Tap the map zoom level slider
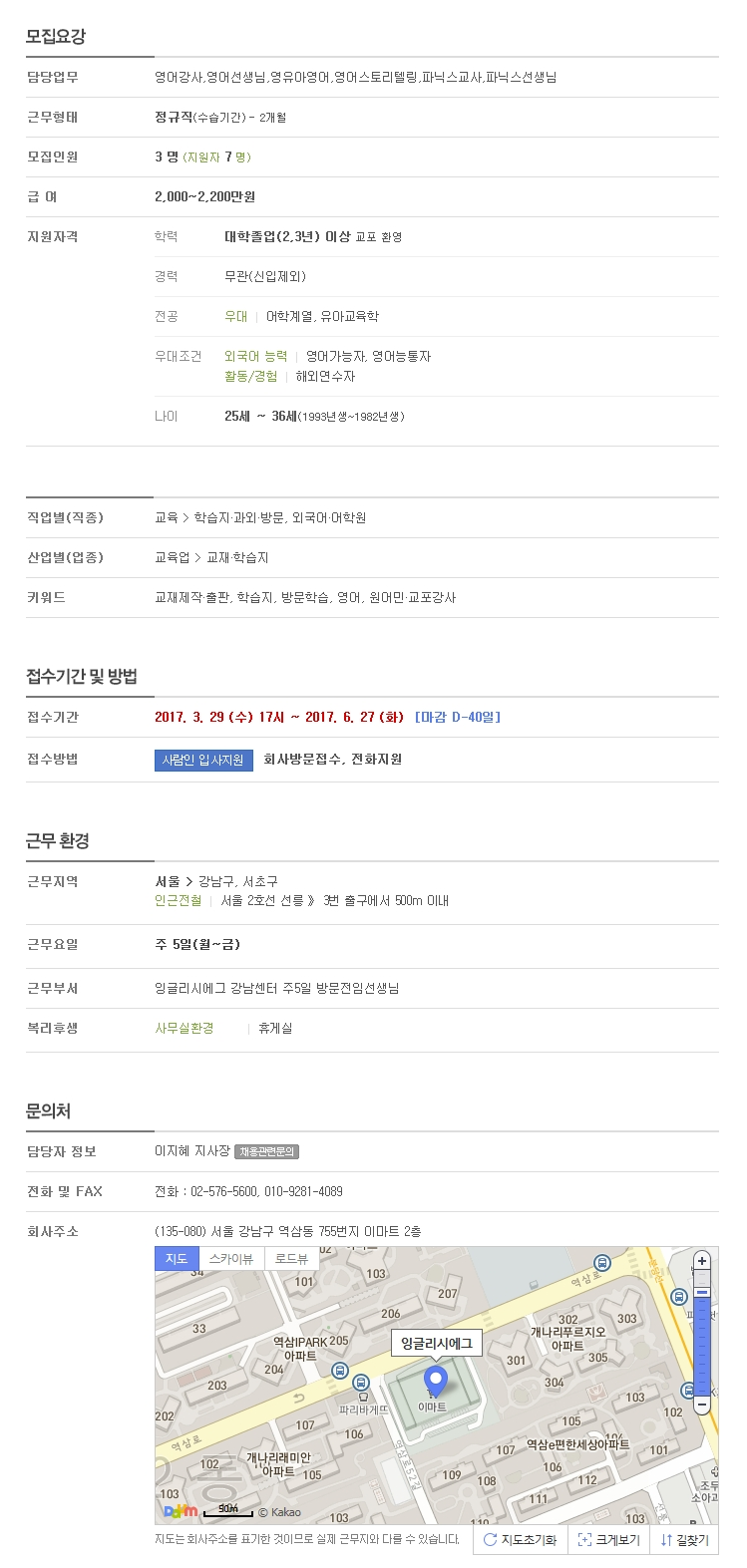Image resolution: width=747 pixels, height=1568 pixels. click(x=702, y=1333)
